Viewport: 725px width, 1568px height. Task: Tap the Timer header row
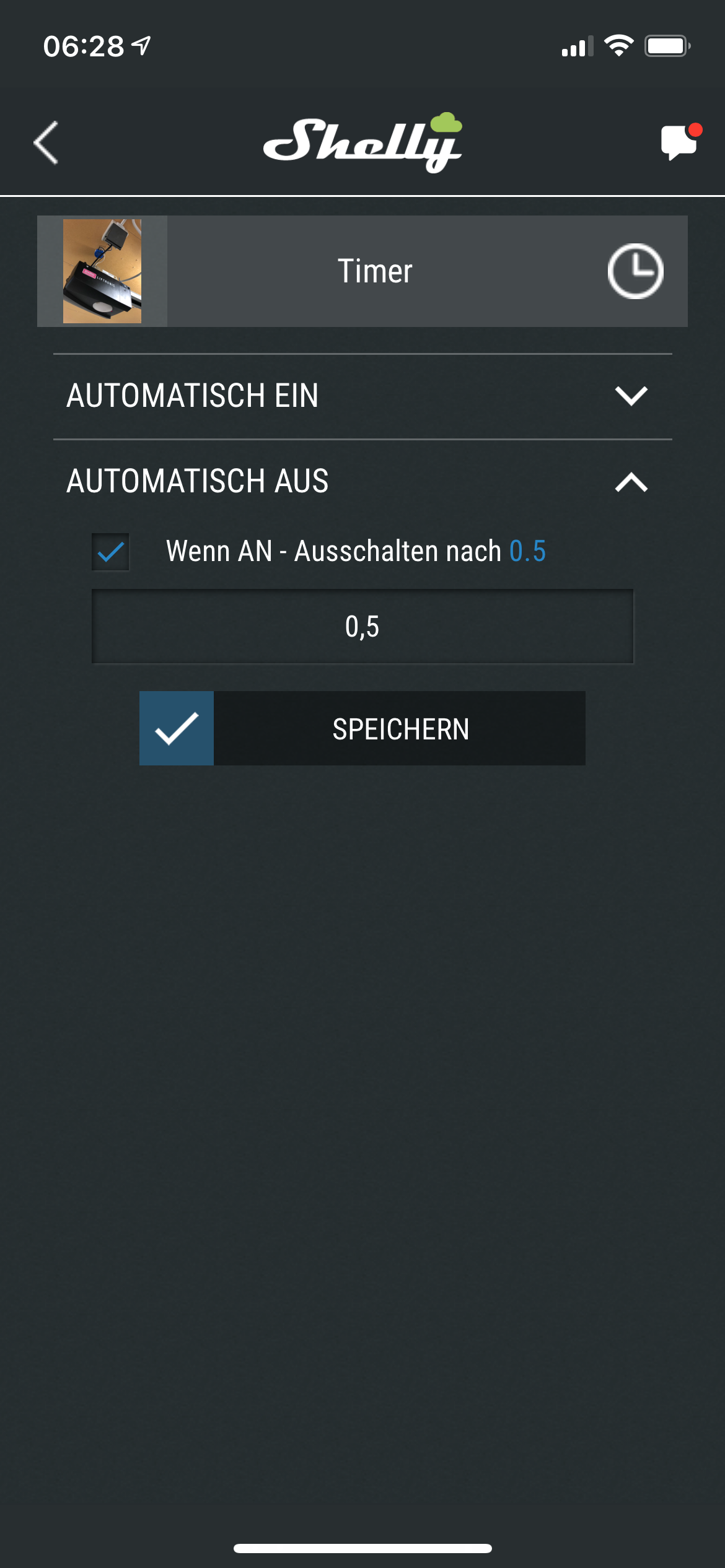(374, 271)
